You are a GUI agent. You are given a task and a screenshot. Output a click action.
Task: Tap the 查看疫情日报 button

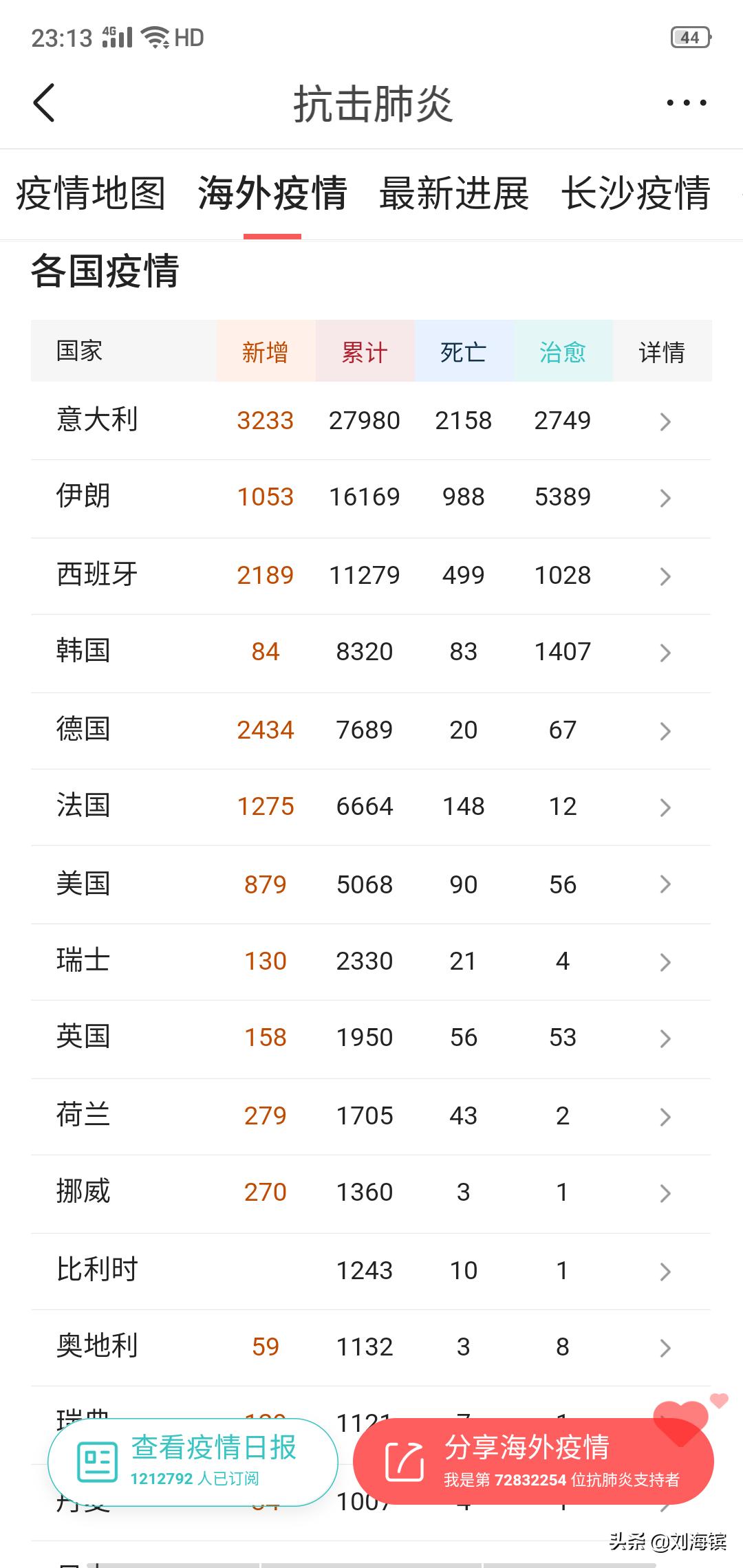pyautogui.click(x=193, y=1461)
